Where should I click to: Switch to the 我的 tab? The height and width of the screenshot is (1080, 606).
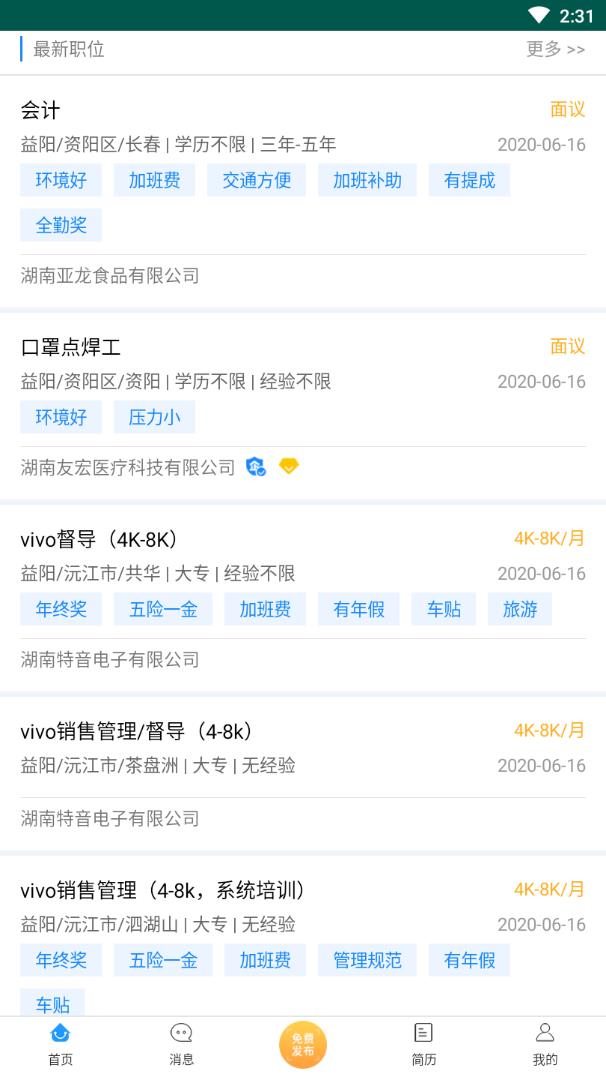click(545, 1043)
